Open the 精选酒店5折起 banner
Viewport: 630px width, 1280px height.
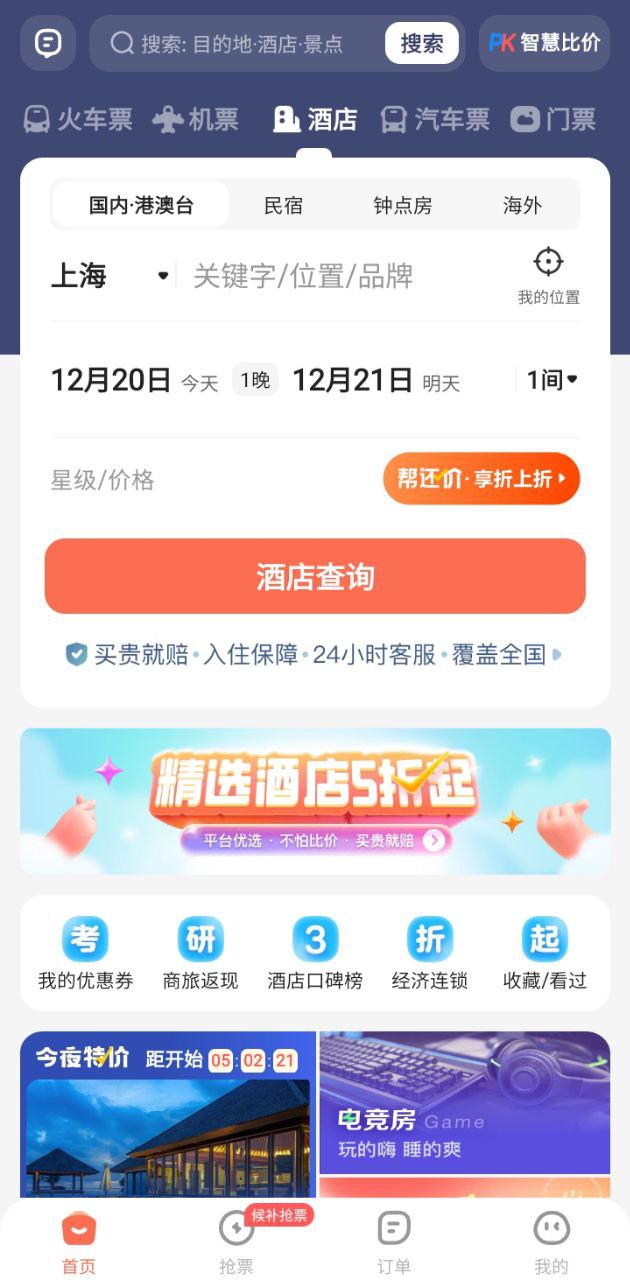pos(315,801)
